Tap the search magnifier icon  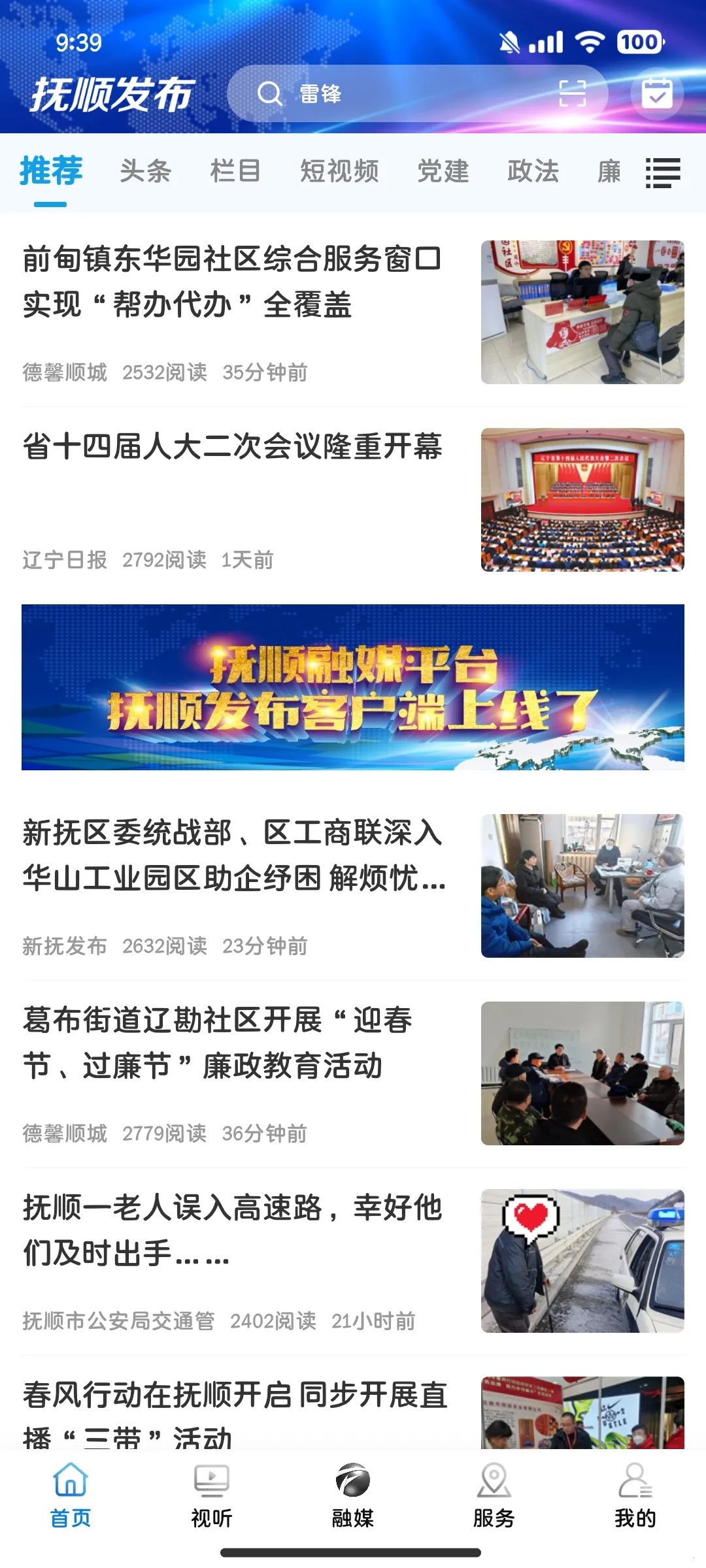point(268,94)
